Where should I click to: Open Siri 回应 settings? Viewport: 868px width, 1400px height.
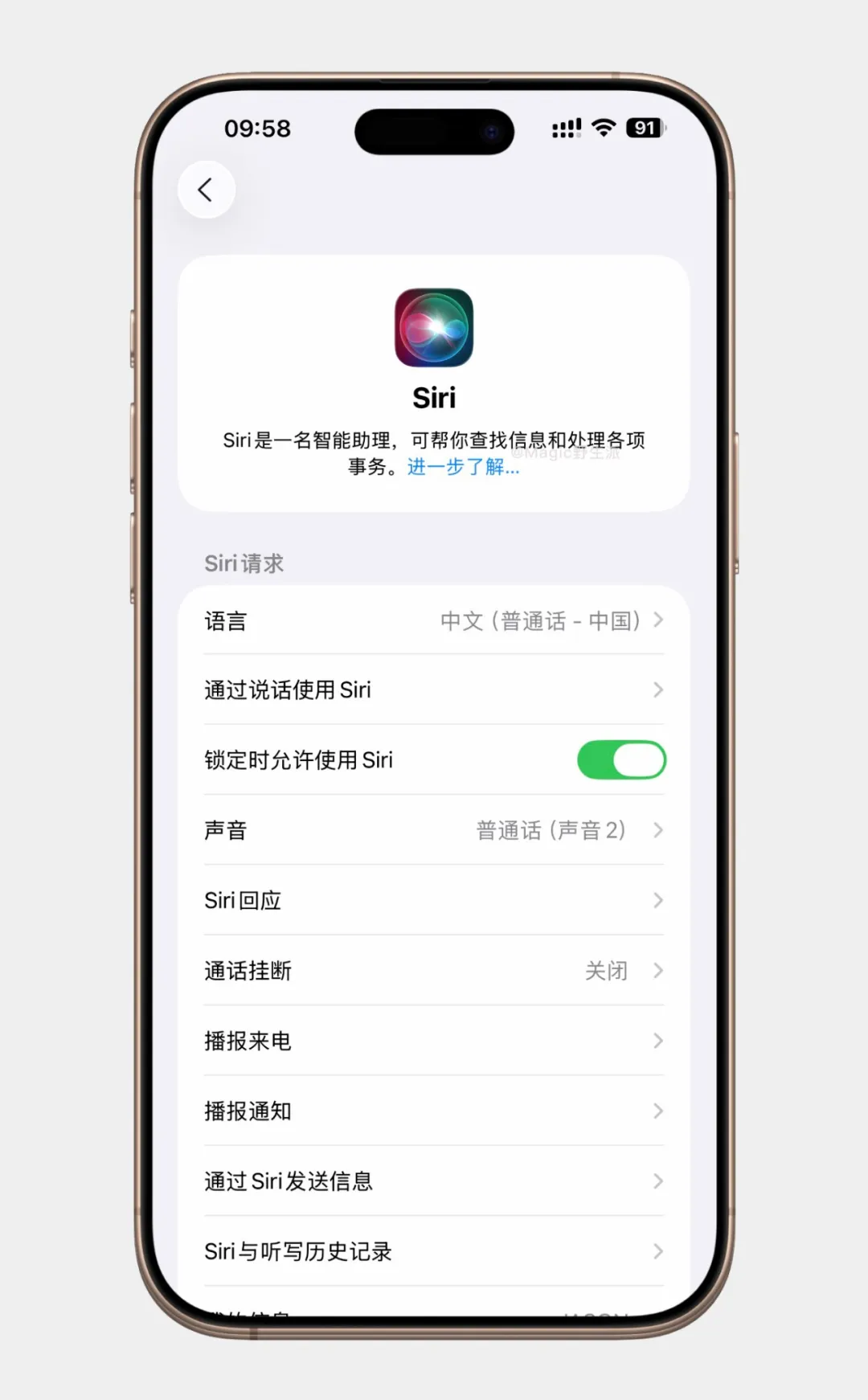[434, 900]
